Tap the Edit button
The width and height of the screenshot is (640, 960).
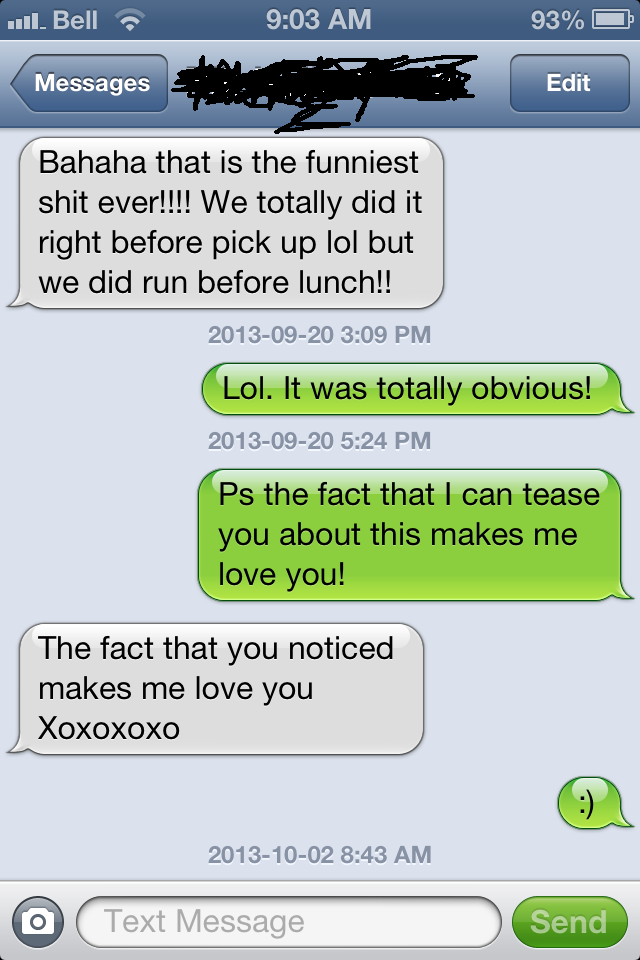click(568, 83)
